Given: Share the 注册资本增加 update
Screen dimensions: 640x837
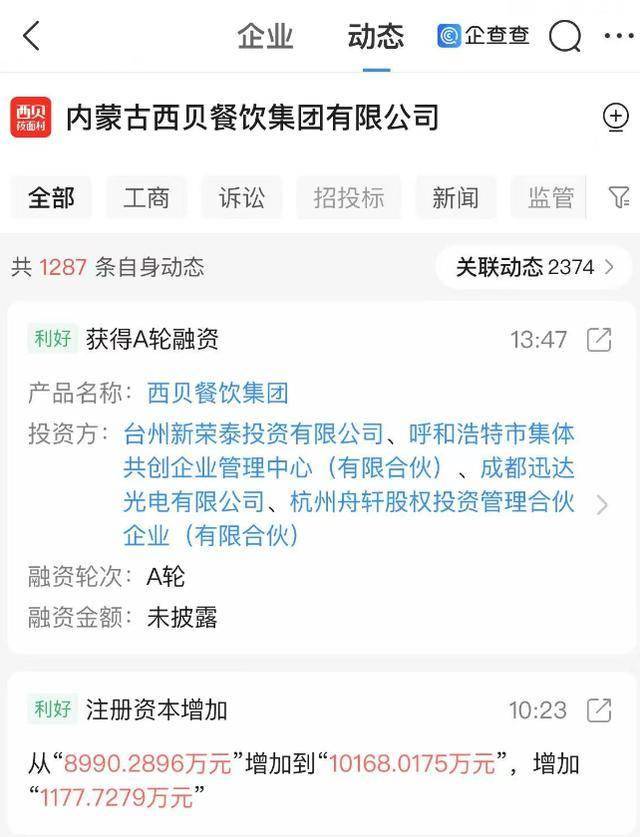Looking at the screenshot, I should coord(599,711).
